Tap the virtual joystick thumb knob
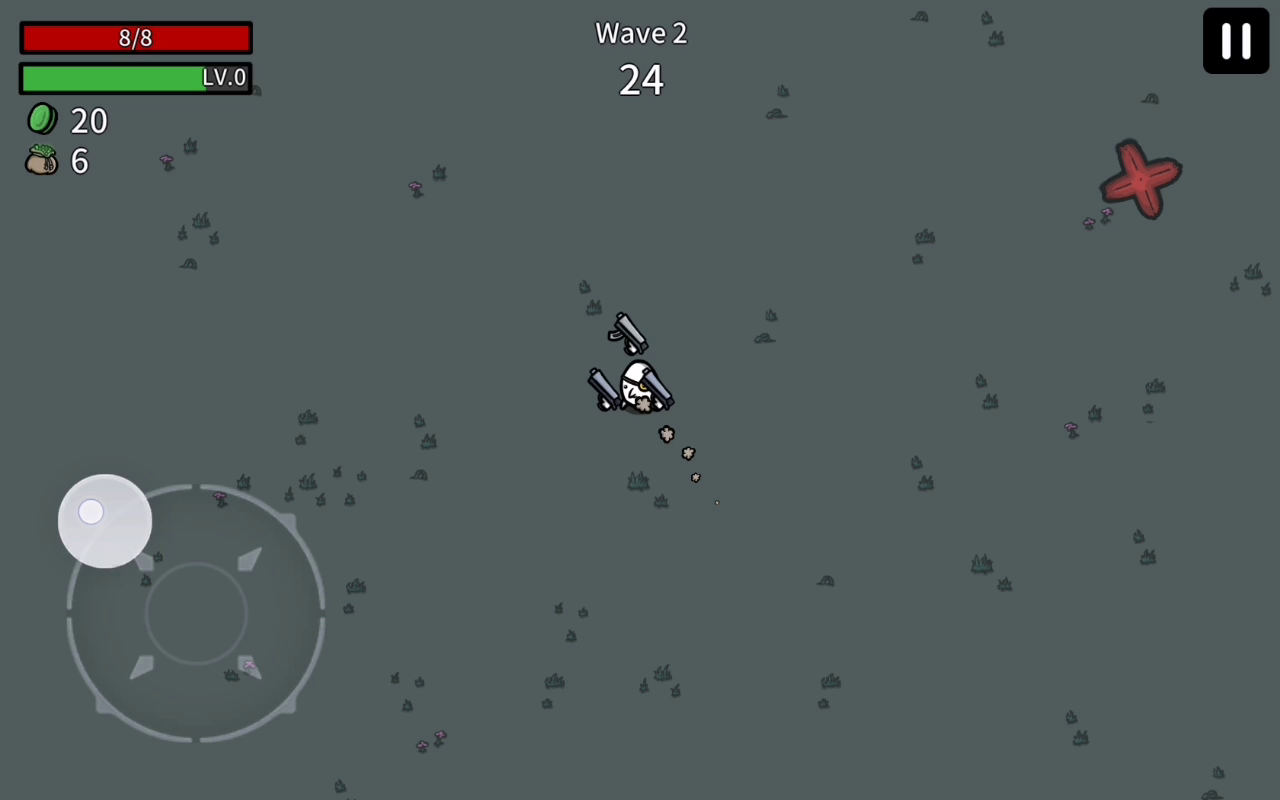 pyautogui.click(x=105, y=521)
